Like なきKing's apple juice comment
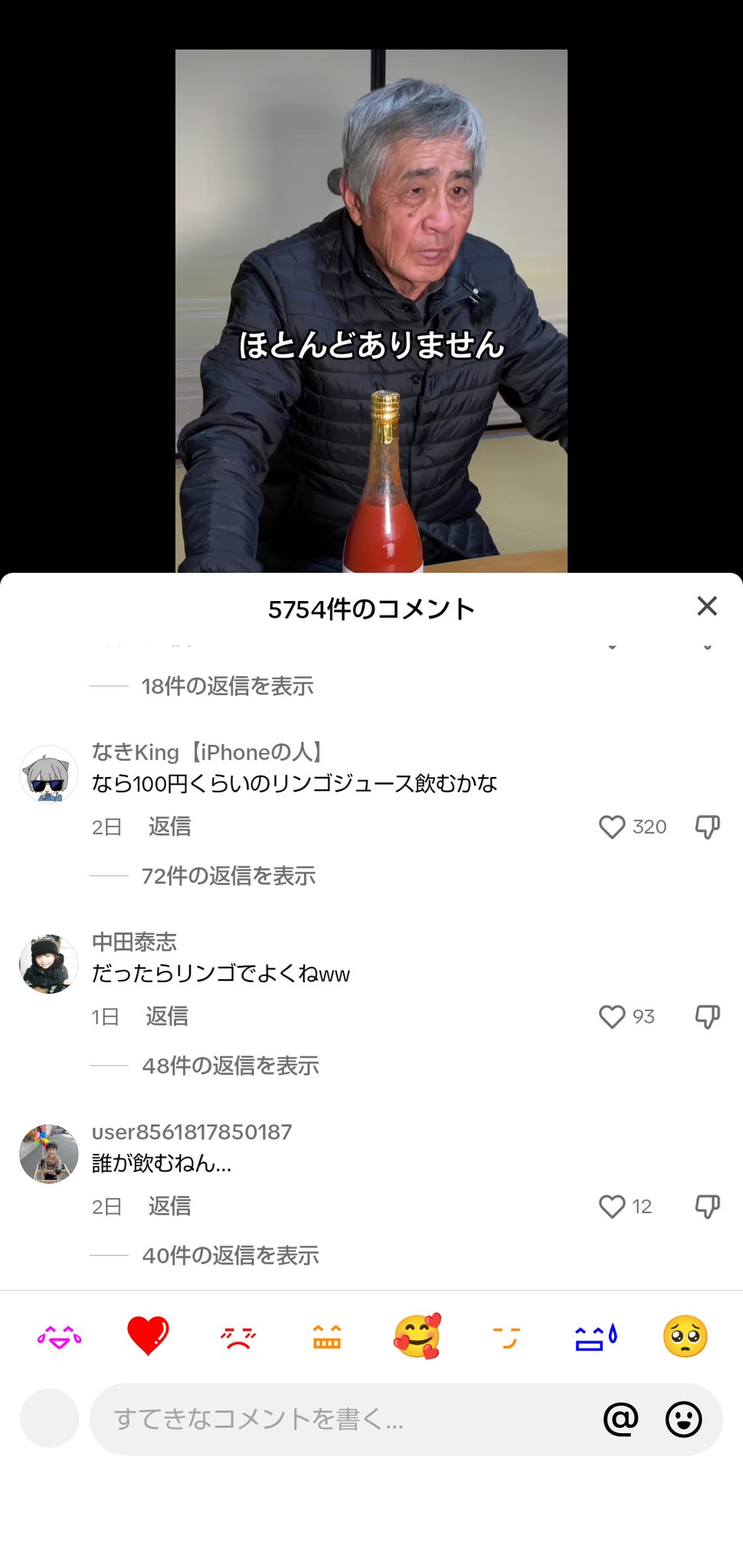 pyautogui.click(x=612, y=827)
